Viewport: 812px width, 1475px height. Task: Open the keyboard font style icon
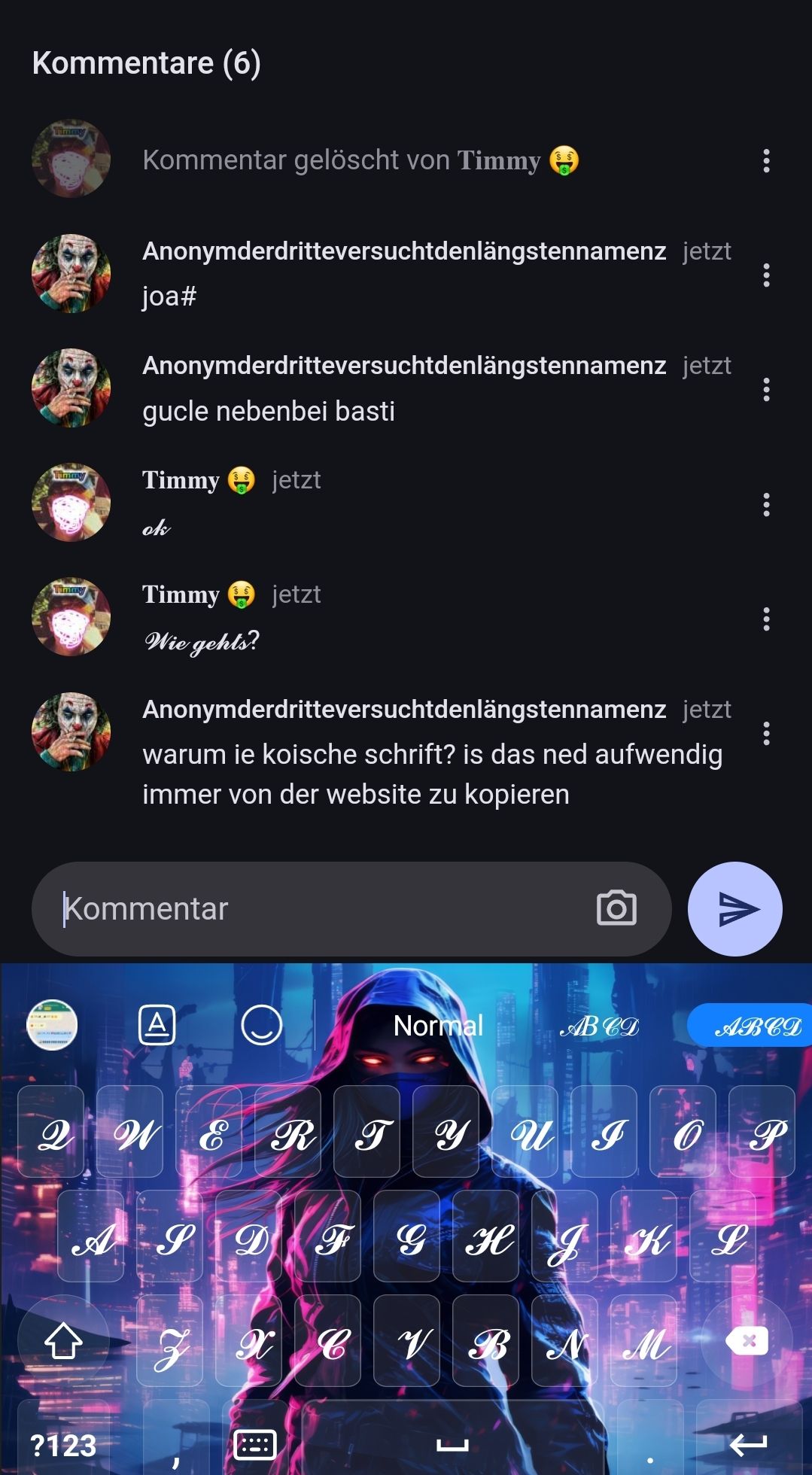pyautogui.click(x=157, y=1025)
